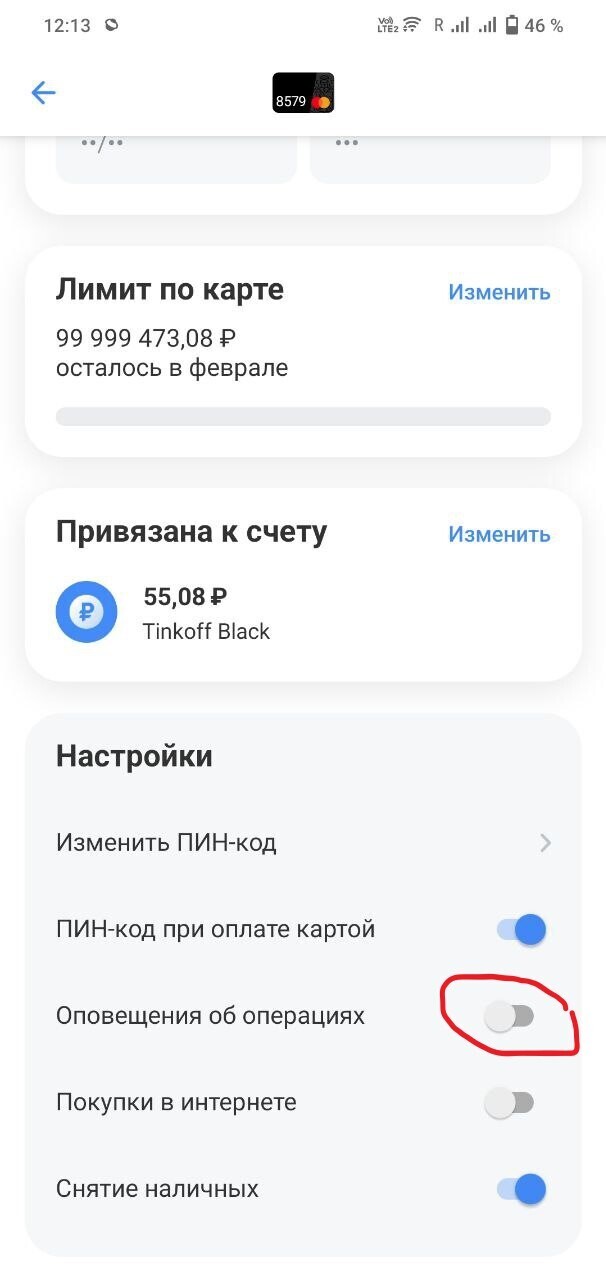Tap Изменить next to Привязана к счету
The image size is (606, 1280).
tap(499, 534)
